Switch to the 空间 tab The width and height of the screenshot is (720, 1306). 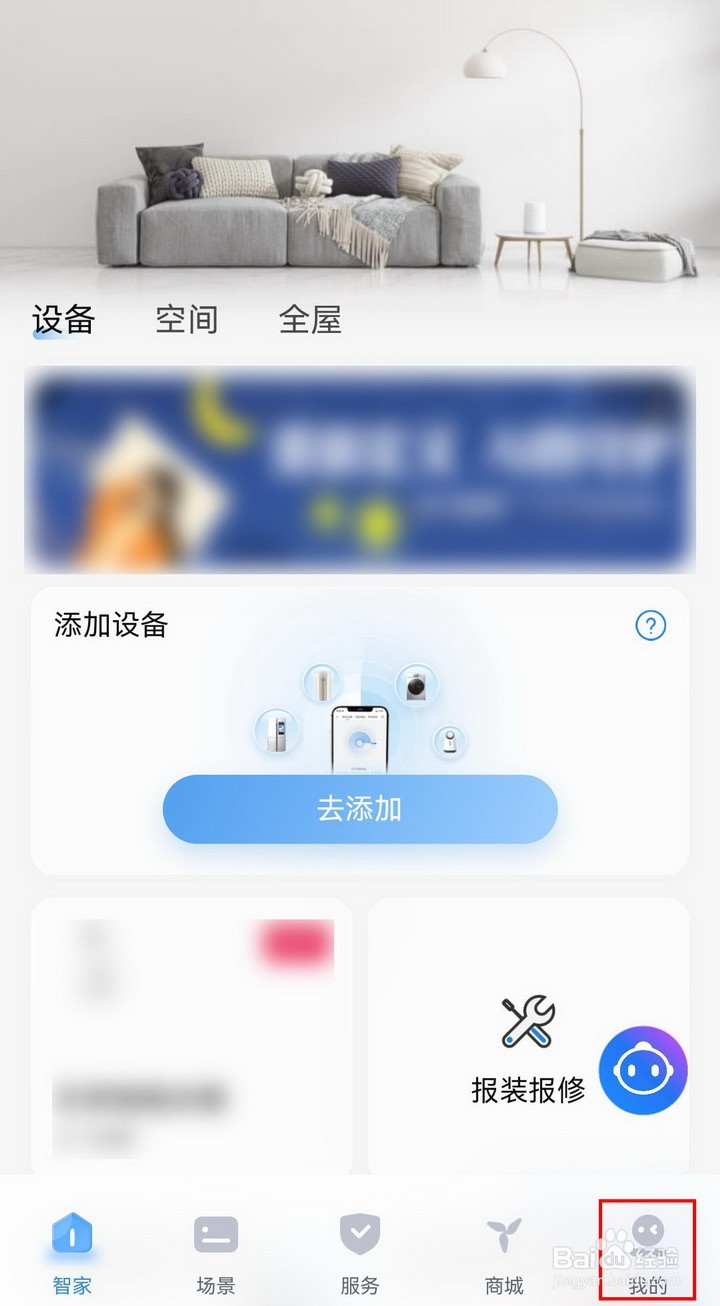(185, 320)
